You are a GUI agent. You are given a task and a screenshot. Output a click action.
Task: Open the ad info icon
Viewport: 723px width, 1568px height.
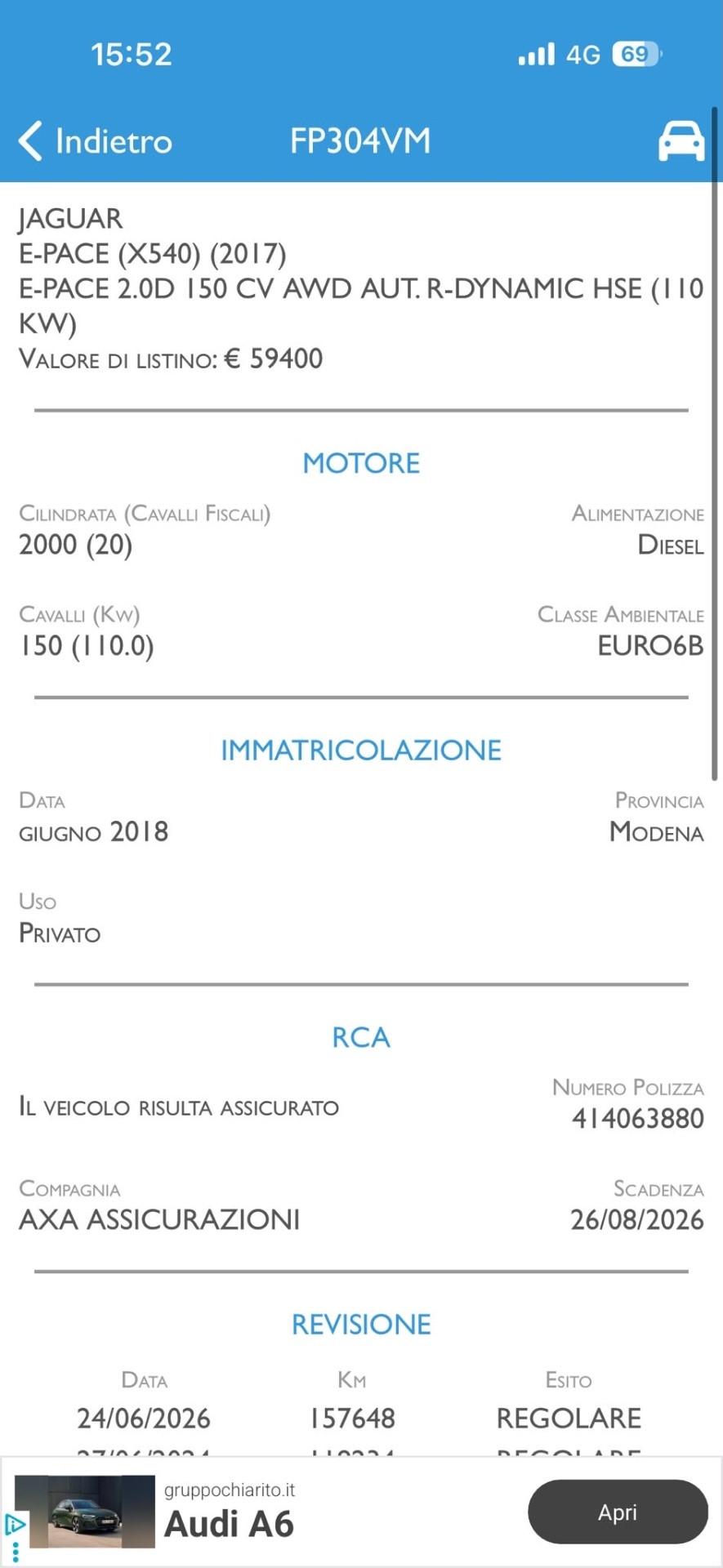14,1525
